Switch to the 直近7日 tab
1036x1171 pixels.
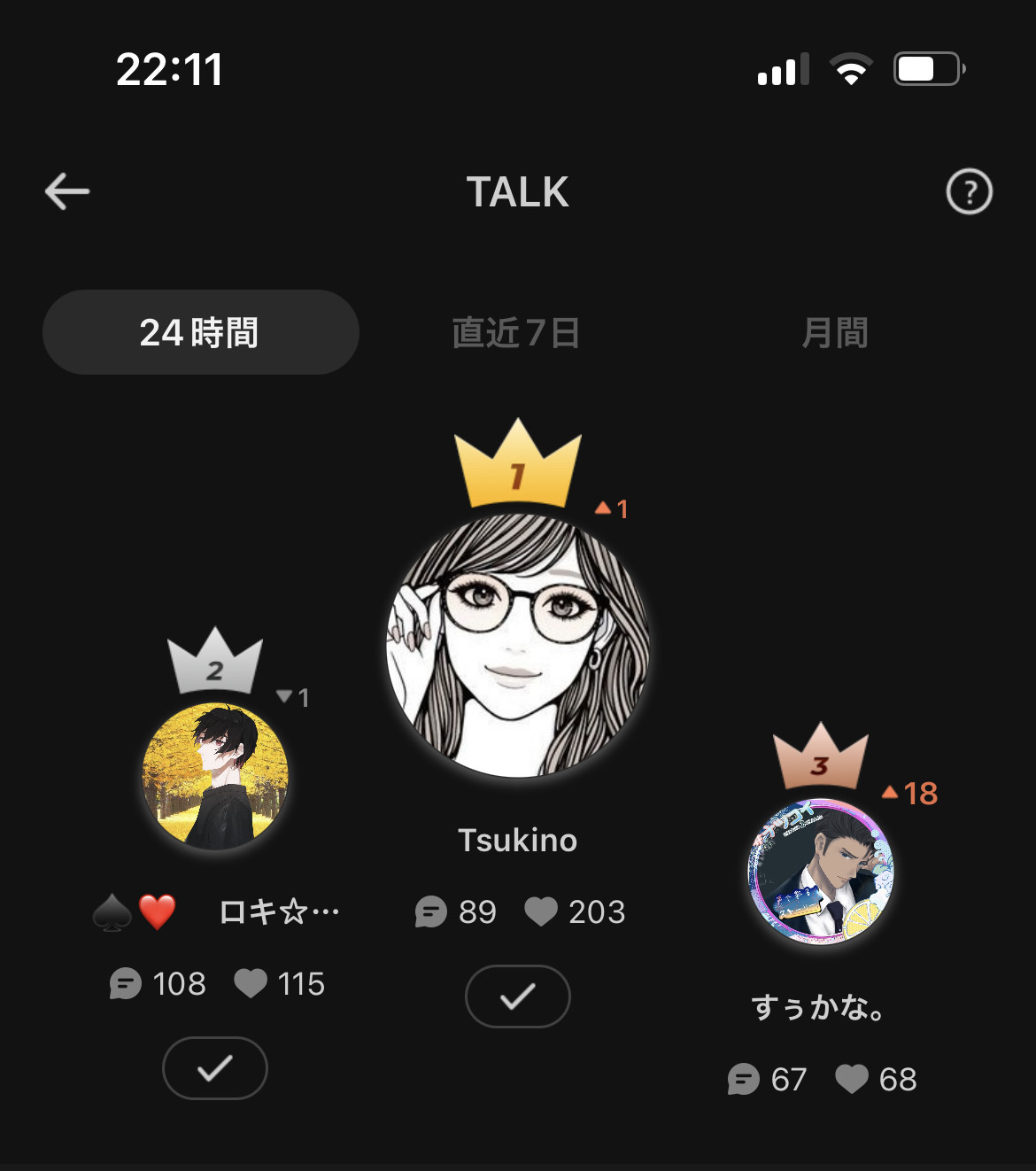(516, 333)
